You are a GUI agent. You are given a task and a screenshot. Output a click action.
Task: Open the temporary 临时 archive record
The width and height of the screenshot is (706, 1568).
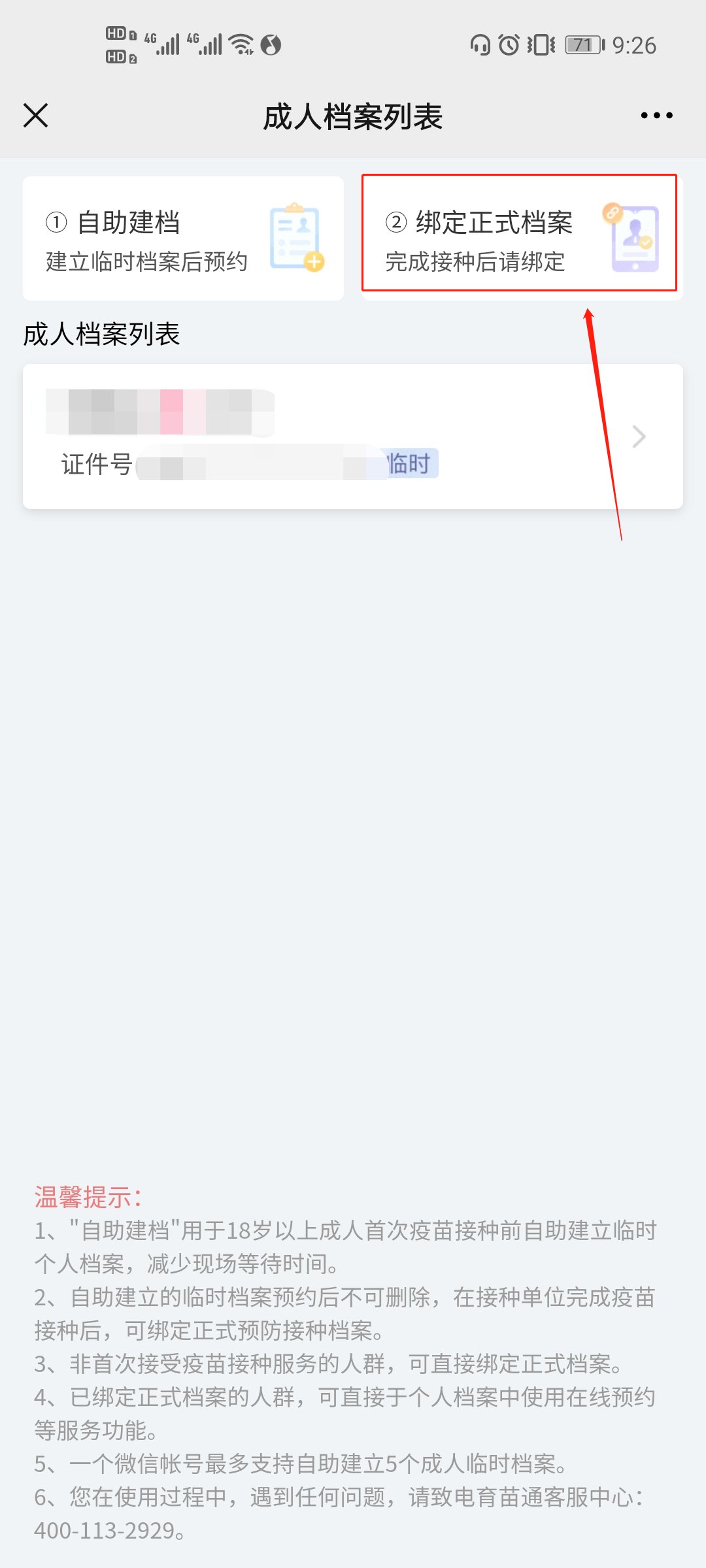(x=353, y=436)
